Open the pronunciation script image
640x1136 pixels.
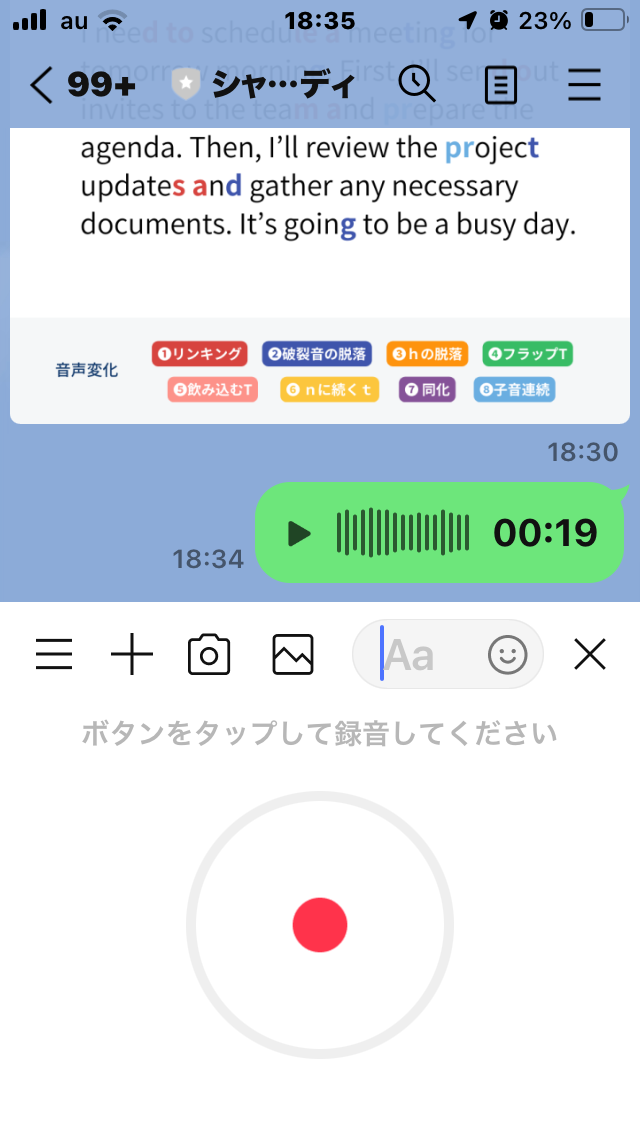click(x=320, y=275)
